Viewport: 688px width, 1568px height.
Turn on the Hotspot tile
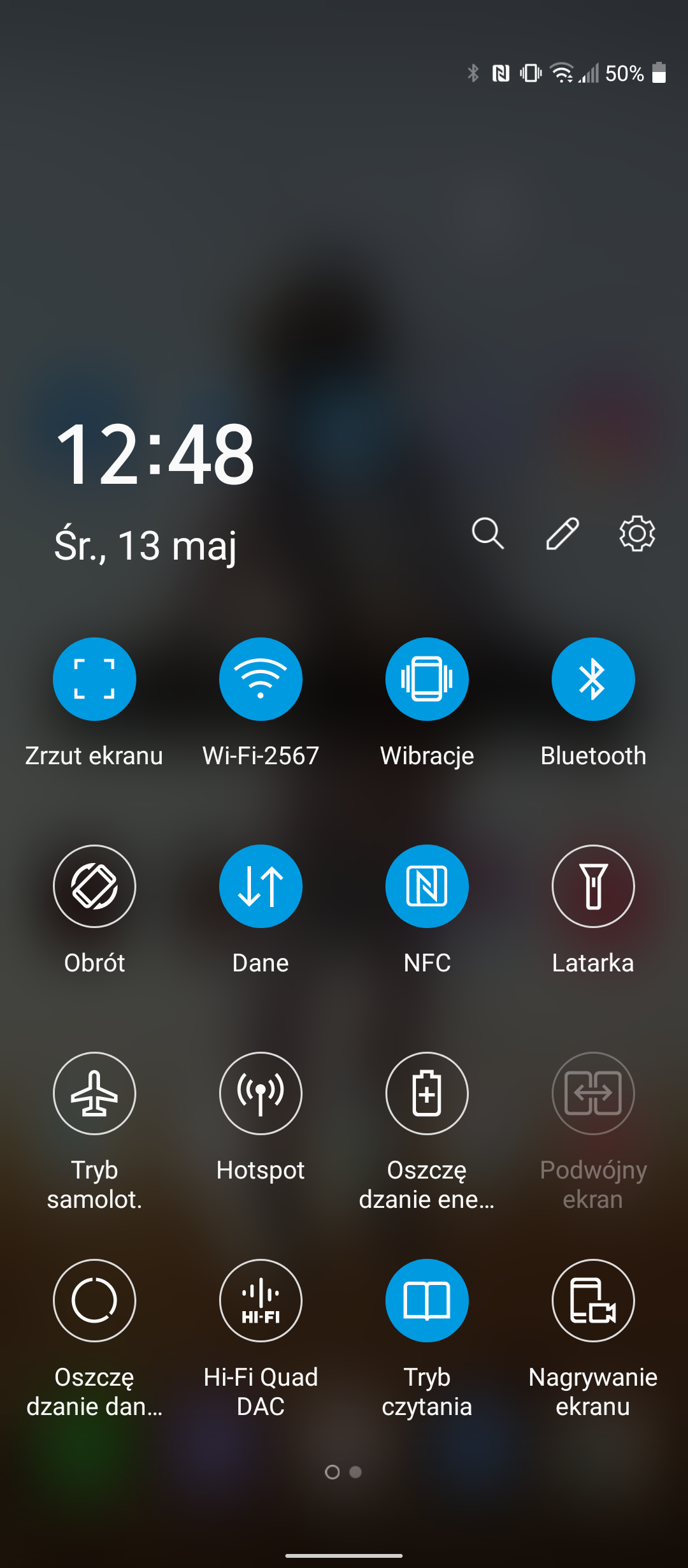click(x=261, y=1093)
